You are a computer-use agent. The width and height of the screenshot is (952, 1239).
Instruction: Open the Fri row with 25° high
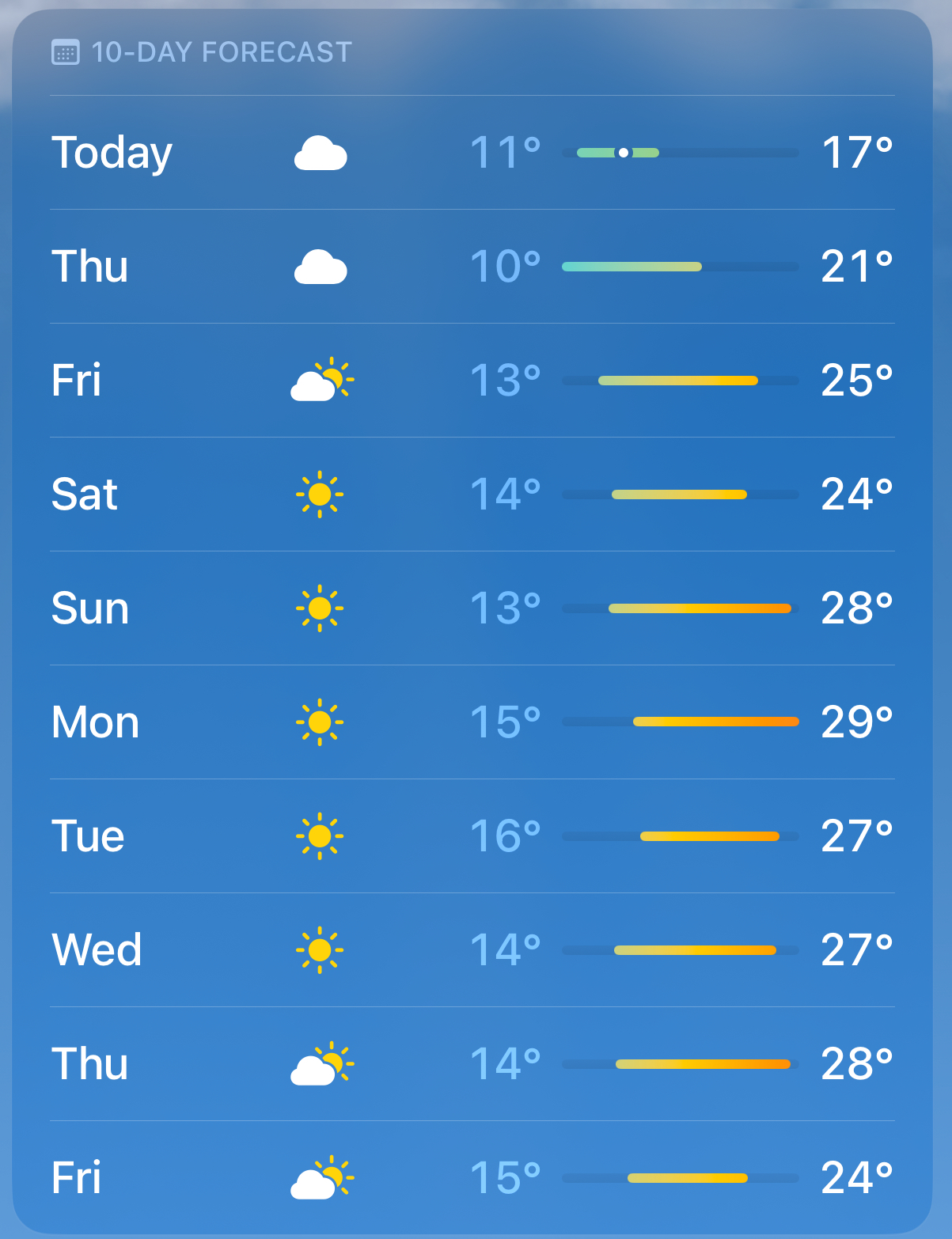pos(472,381)
